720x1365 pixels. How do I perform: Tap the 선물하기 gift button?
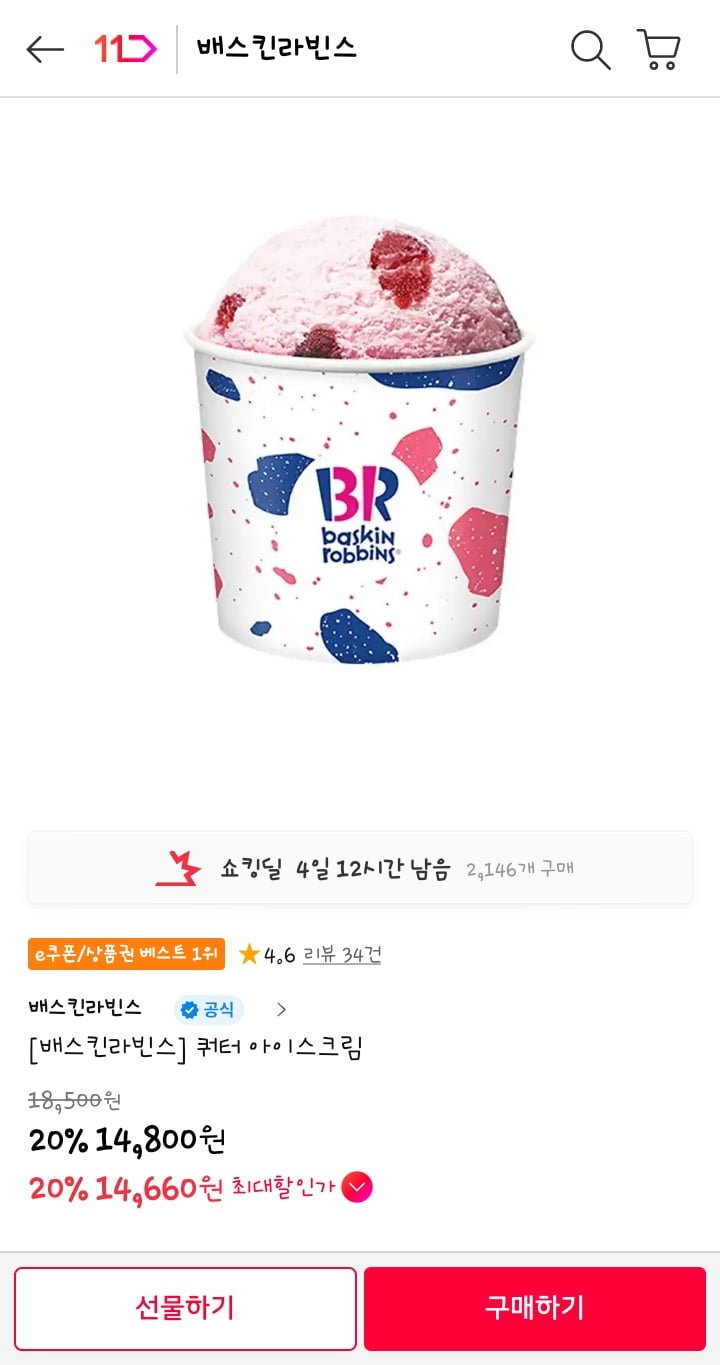point(185,1308)
